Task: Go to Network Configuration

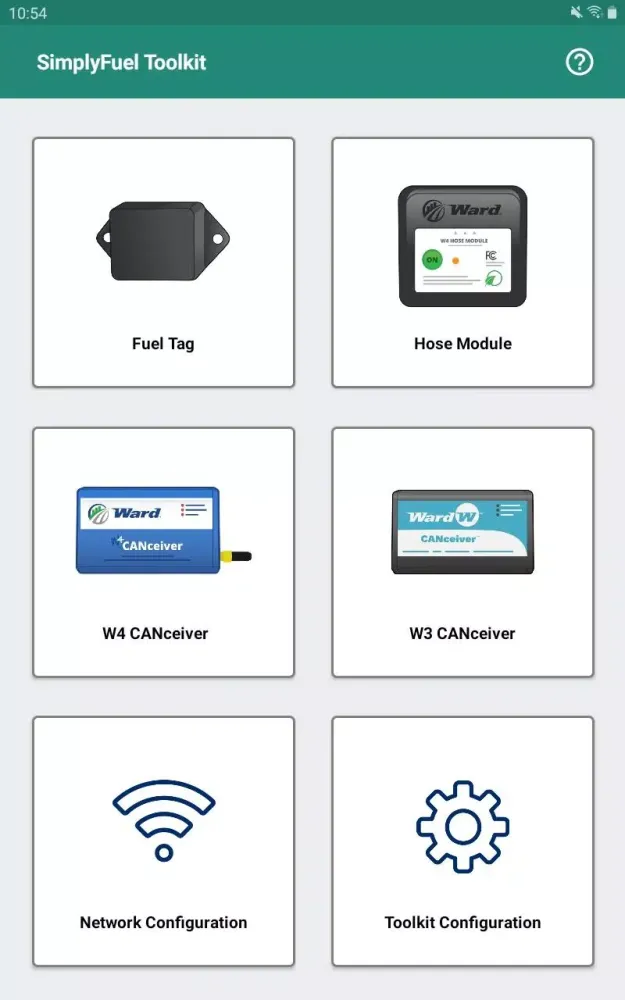Action: [164, 841]
